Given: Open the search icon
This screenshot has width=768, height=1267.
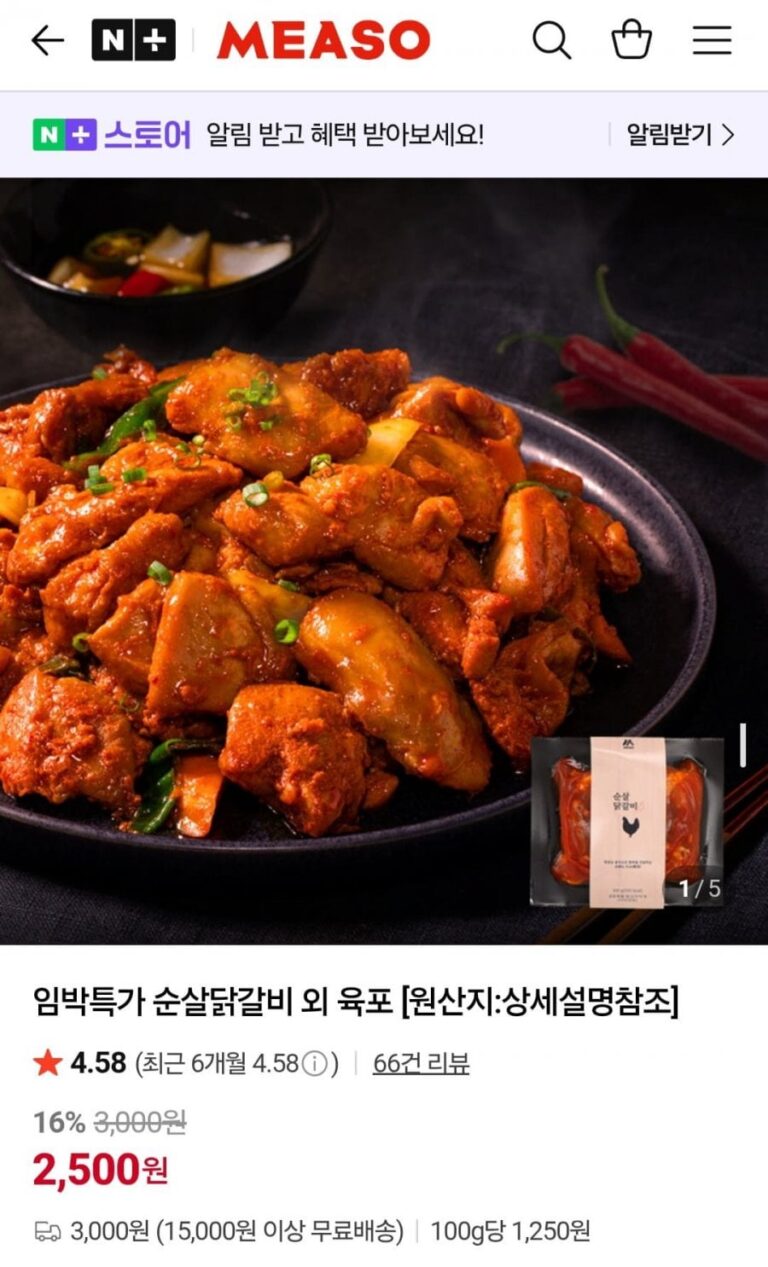Looking at the screenshot, I should pyautogui.click(x=551, y=41).
